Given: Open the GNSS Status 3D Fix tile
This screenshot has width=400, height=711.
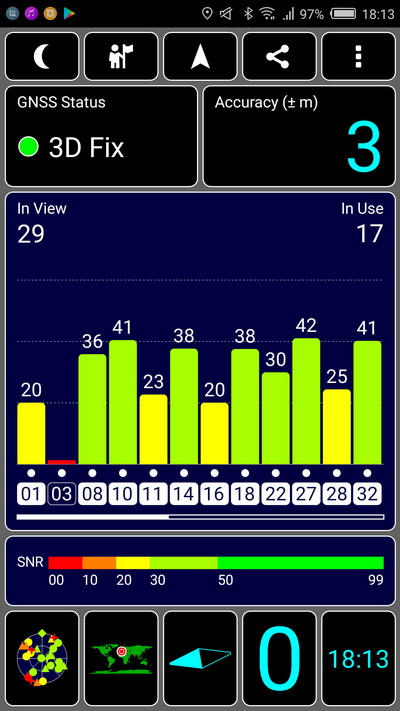Looking at the screenshot, I should point(101,136).
